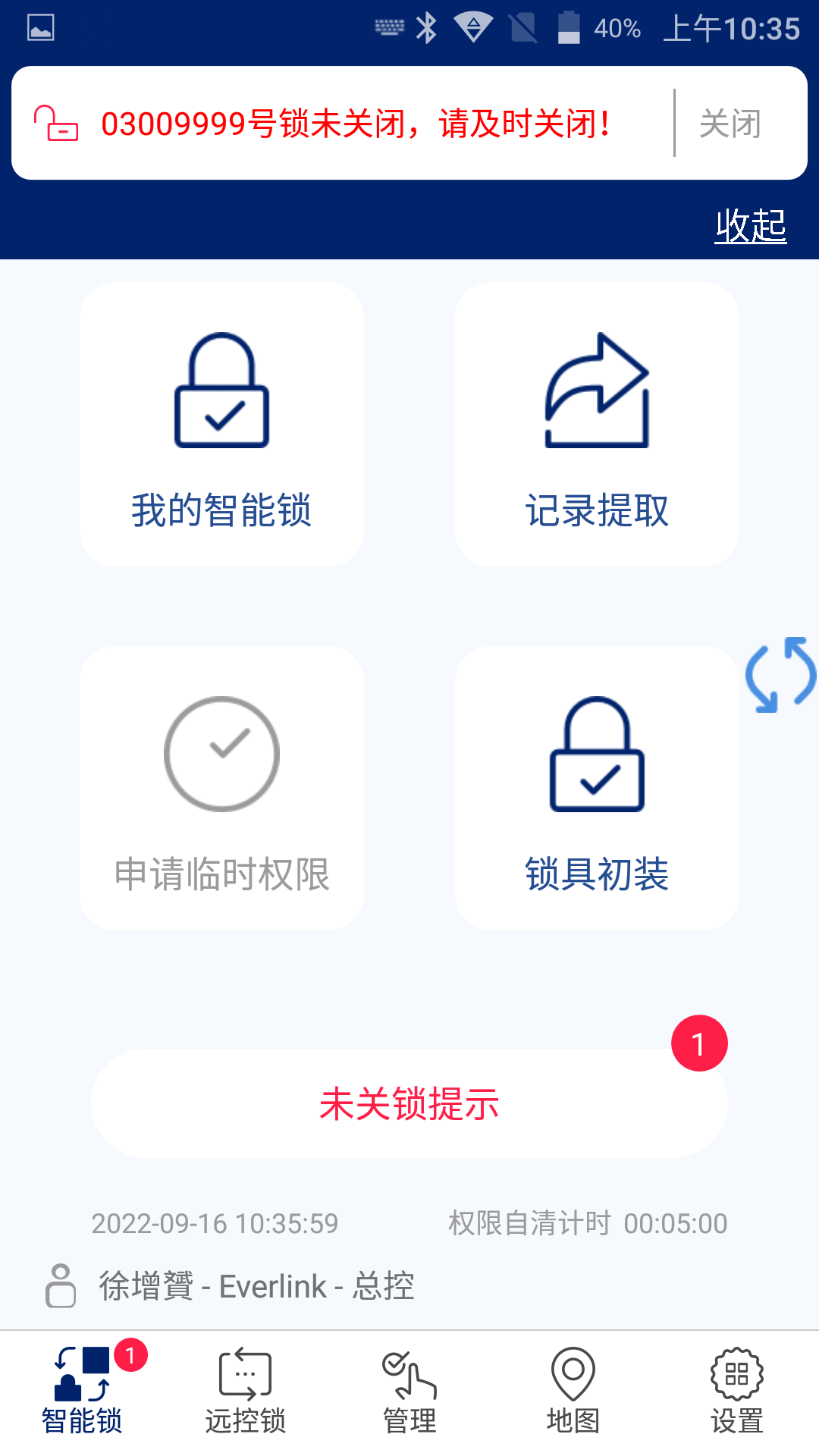Tap the blue refresh sync icon
Viewport: 819px width, 1456px height.
[781, 675]
